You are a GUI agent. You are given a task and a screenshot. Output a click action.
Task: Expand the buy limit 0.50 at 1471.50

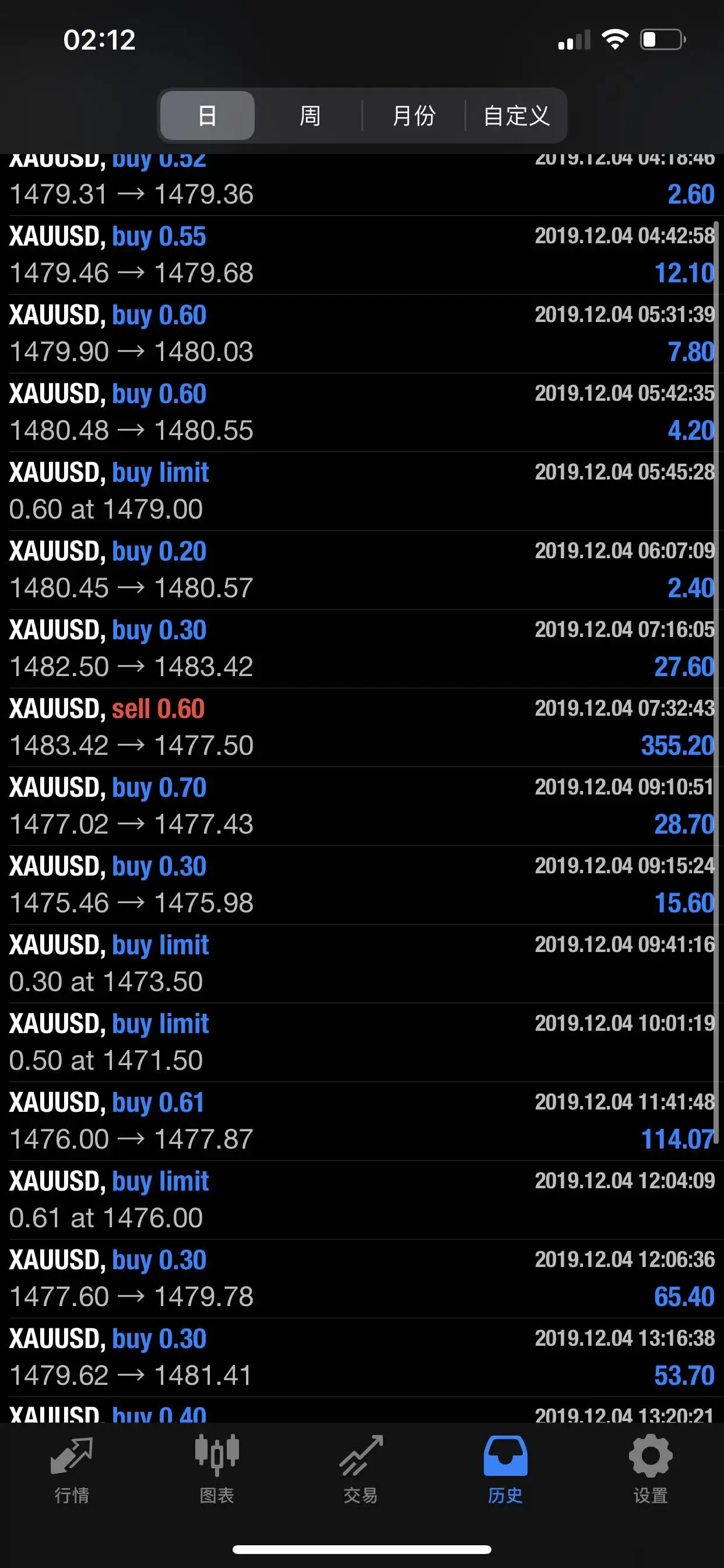(362, 1042)
